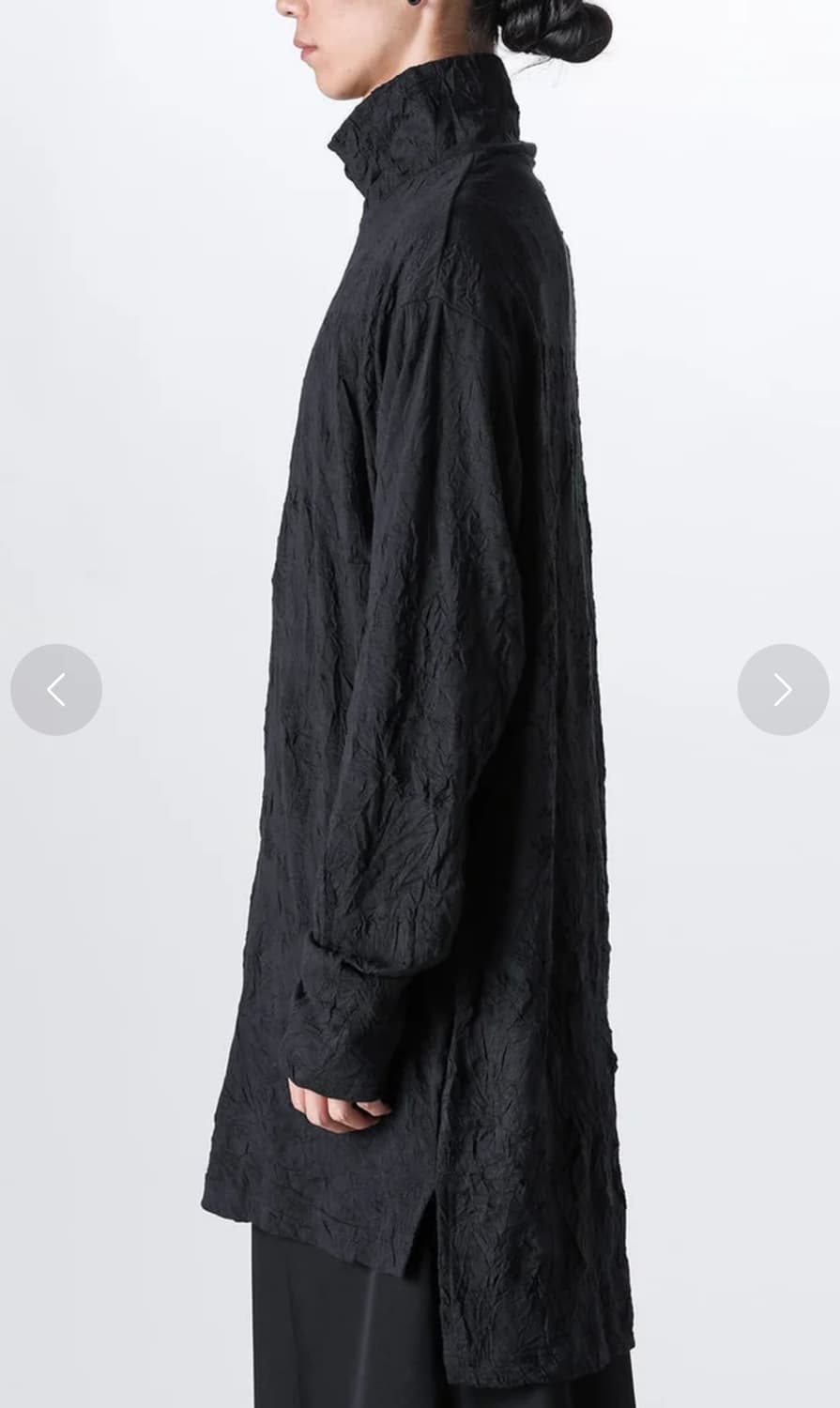Click the circular previous-photo control
The height and width of the screenshot is (1408, 840).
(56, 689)
